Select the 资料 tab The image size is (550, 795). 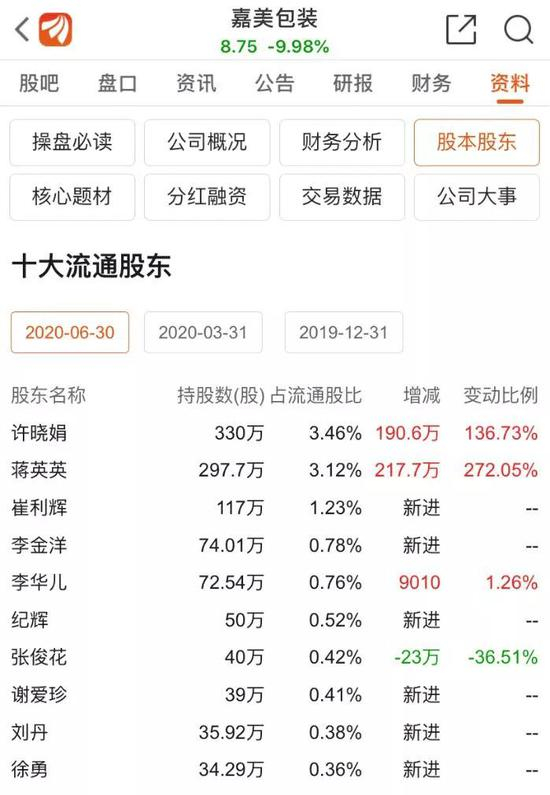[x=510, y=83]
